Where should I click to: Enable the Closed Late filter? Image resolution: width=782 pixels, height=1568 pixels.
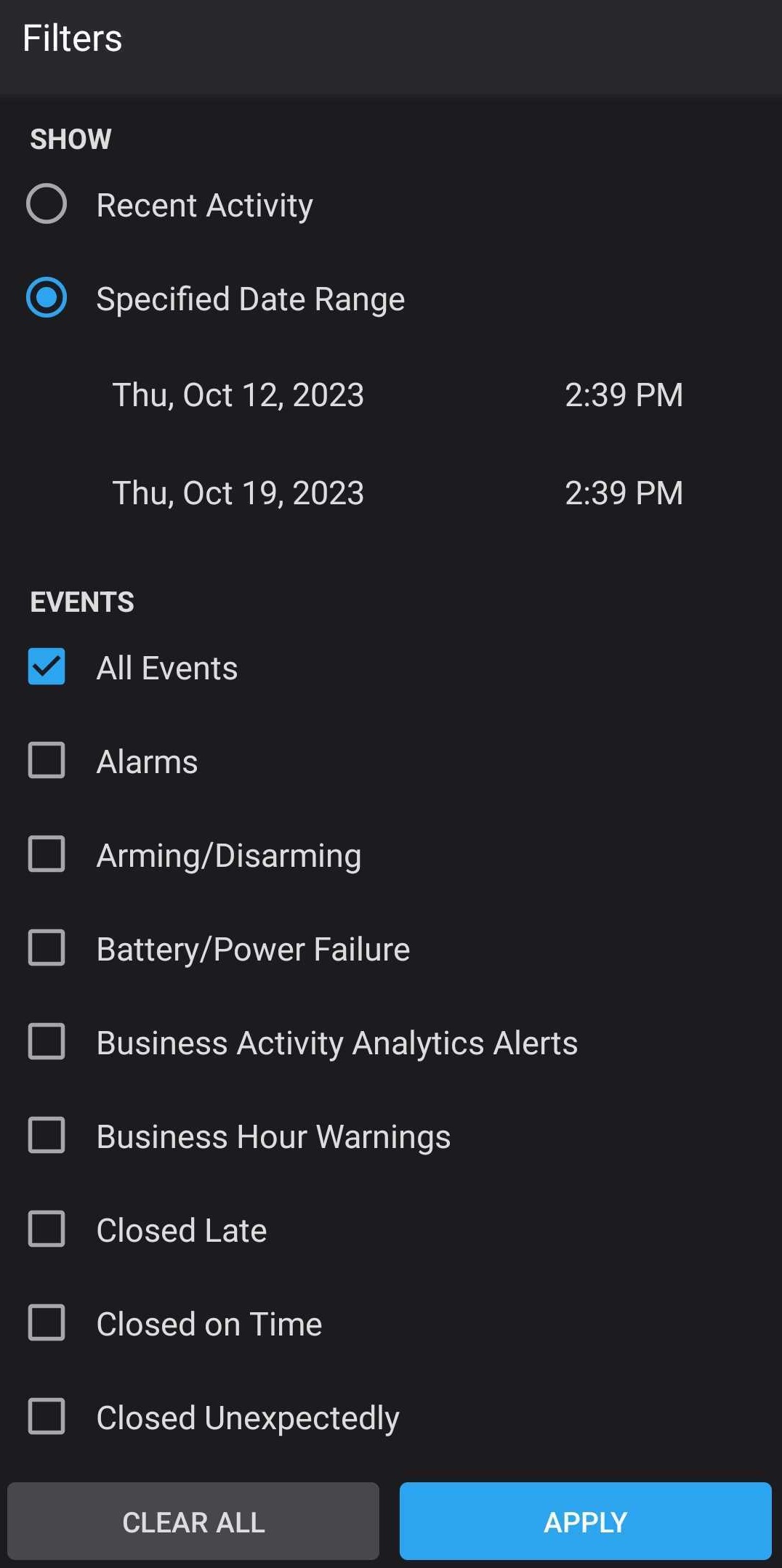click(x=47, y=1229)
